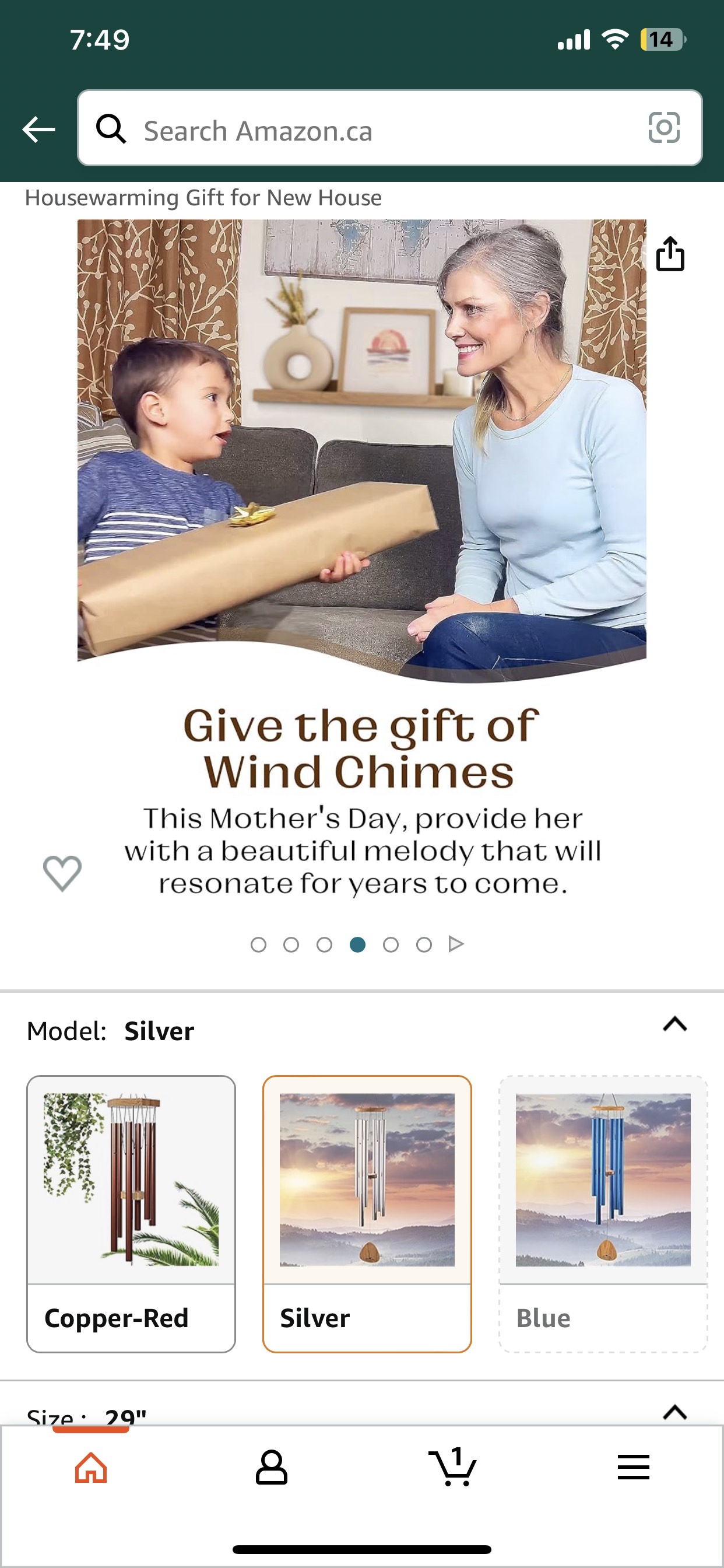The width and height of the screenshot is (724, 1568).
Task: View the shopping cart with one item
Action: tap(452, 1468)
